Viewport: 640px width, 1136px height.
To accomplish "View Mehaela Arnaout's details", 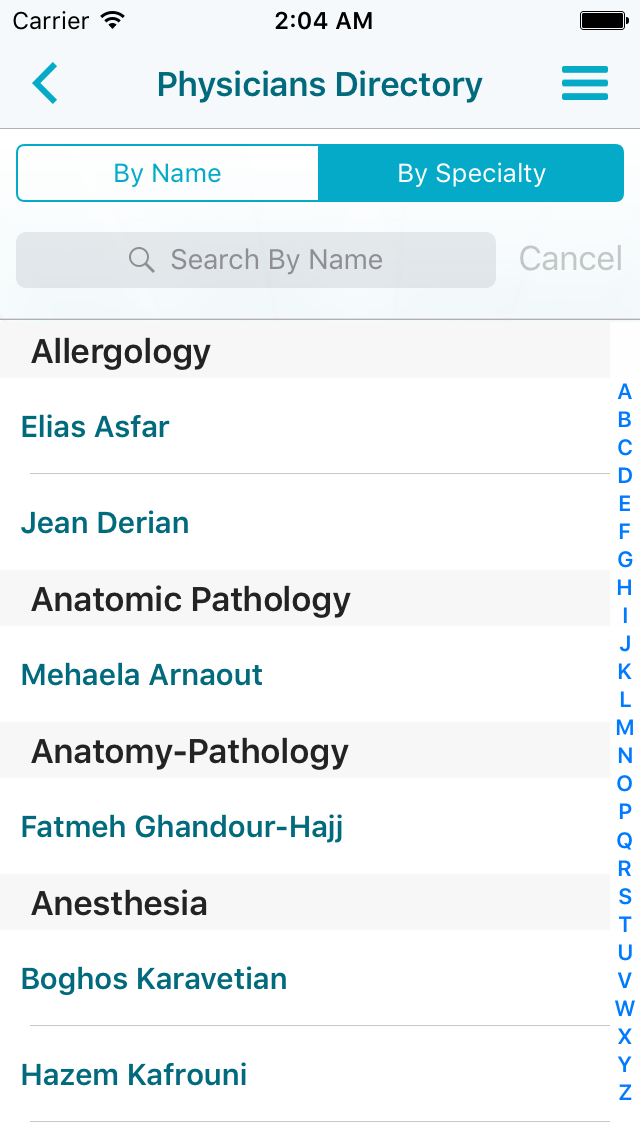I will 304,674.
